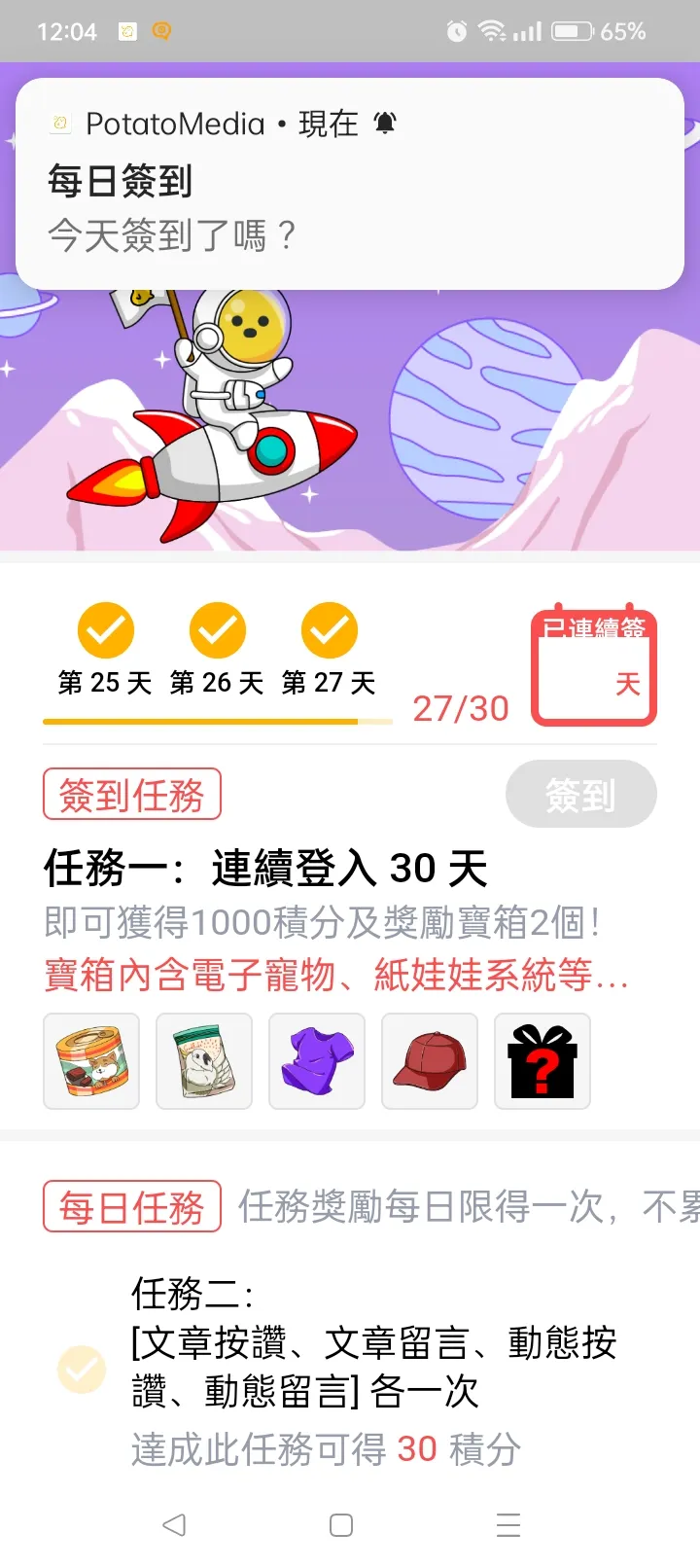This screenshot has height=1568, width=700.
Task: Tap the Day 27 checkmark circle
Action: [330, 630]
